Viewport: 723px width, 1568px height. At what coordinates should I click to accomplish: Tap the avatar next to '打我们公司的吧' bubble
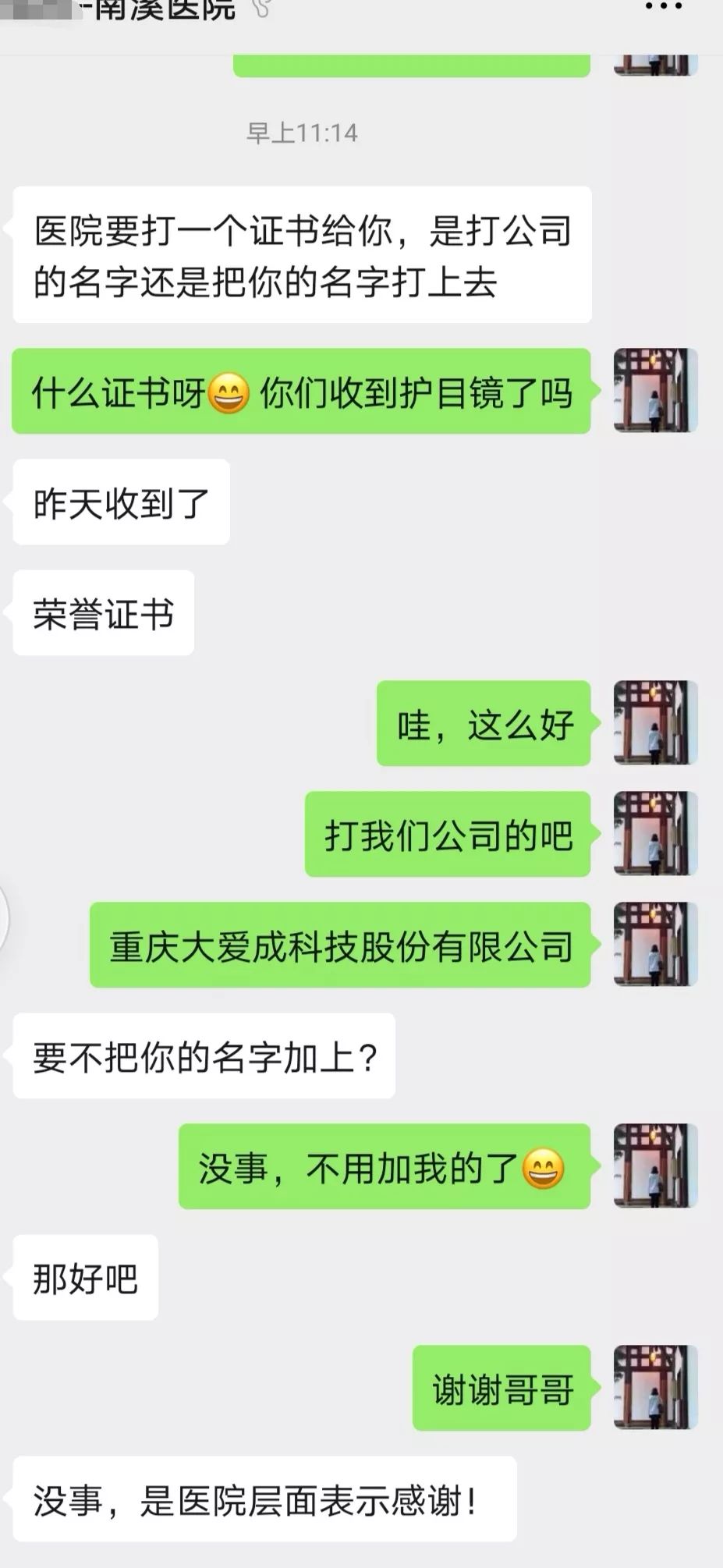tap(655, 833)
